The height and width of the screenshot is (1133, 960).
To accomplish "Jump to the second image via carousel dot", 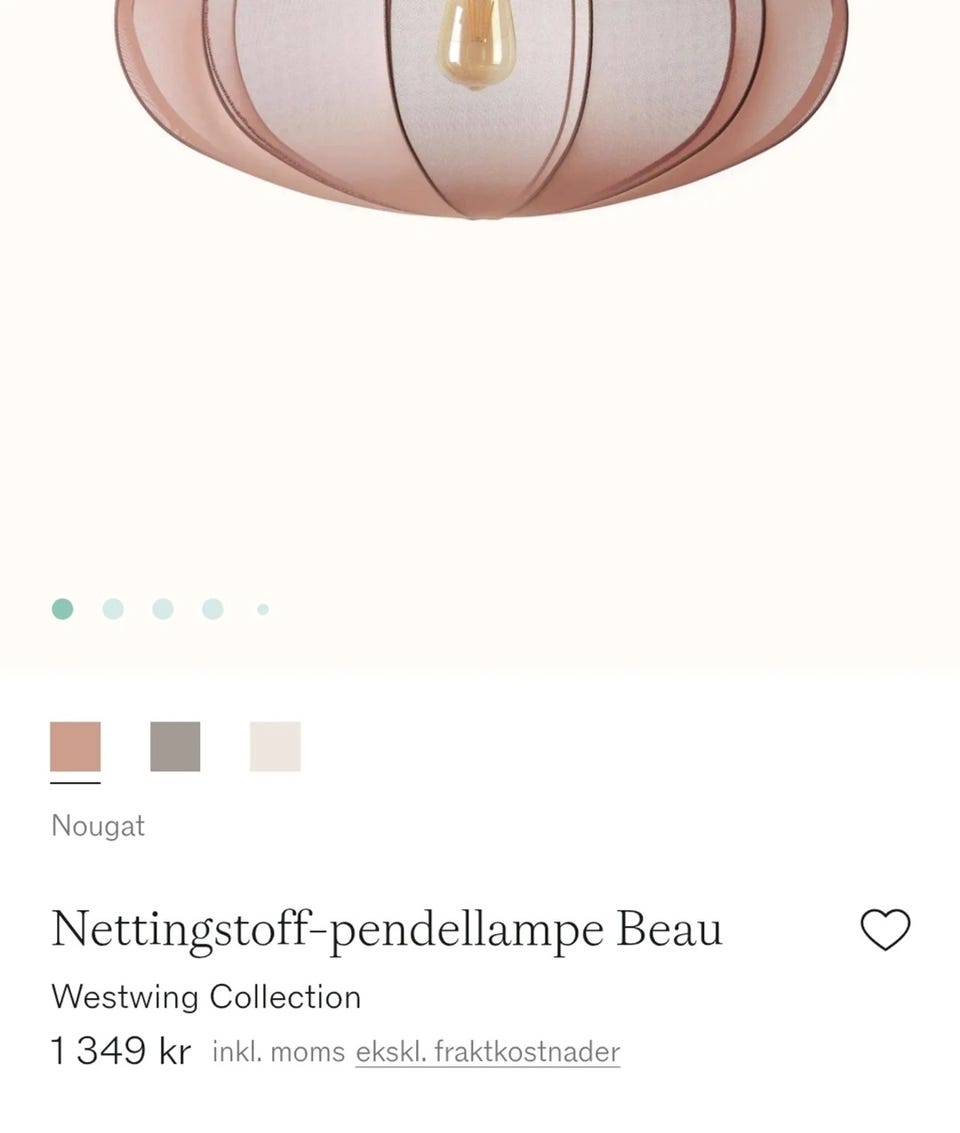I will point(112,607).
